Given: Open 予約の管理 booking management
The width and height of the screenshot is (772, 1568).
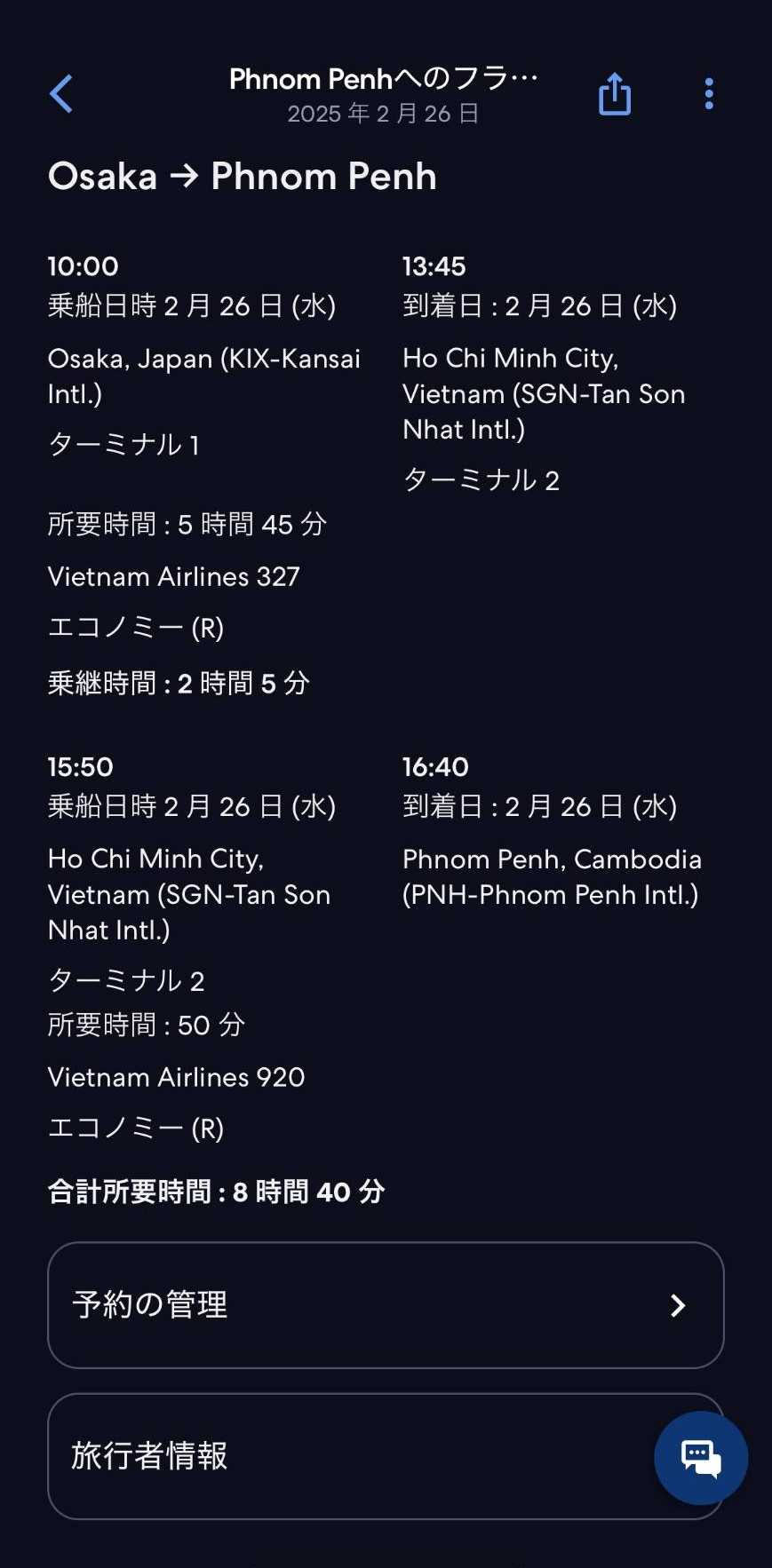Looking at the screenshot, I should coord(386,1304).
